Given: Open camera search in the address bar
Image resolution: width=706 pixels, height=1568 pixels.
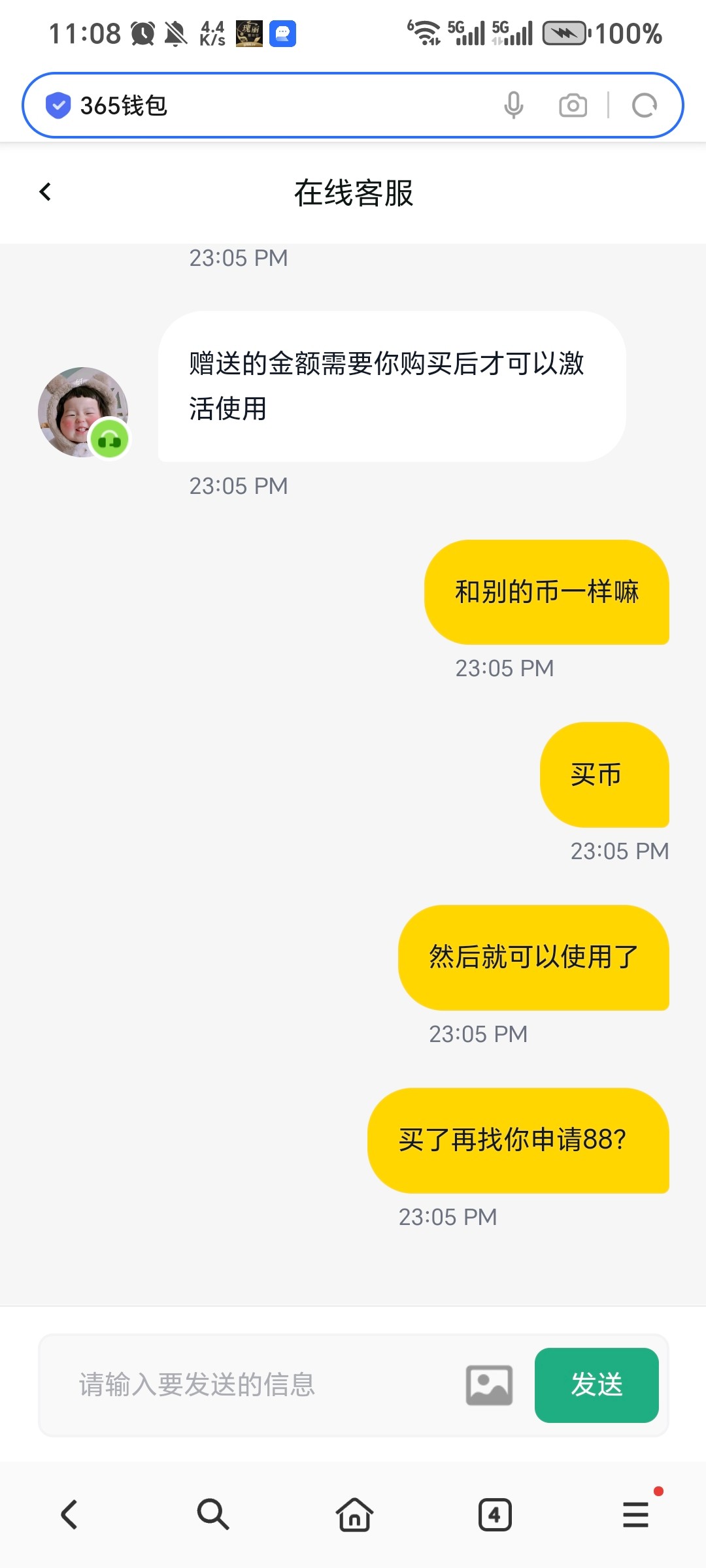Looking at the screenshot, I should pyautogui.click(x=573, y=105).
